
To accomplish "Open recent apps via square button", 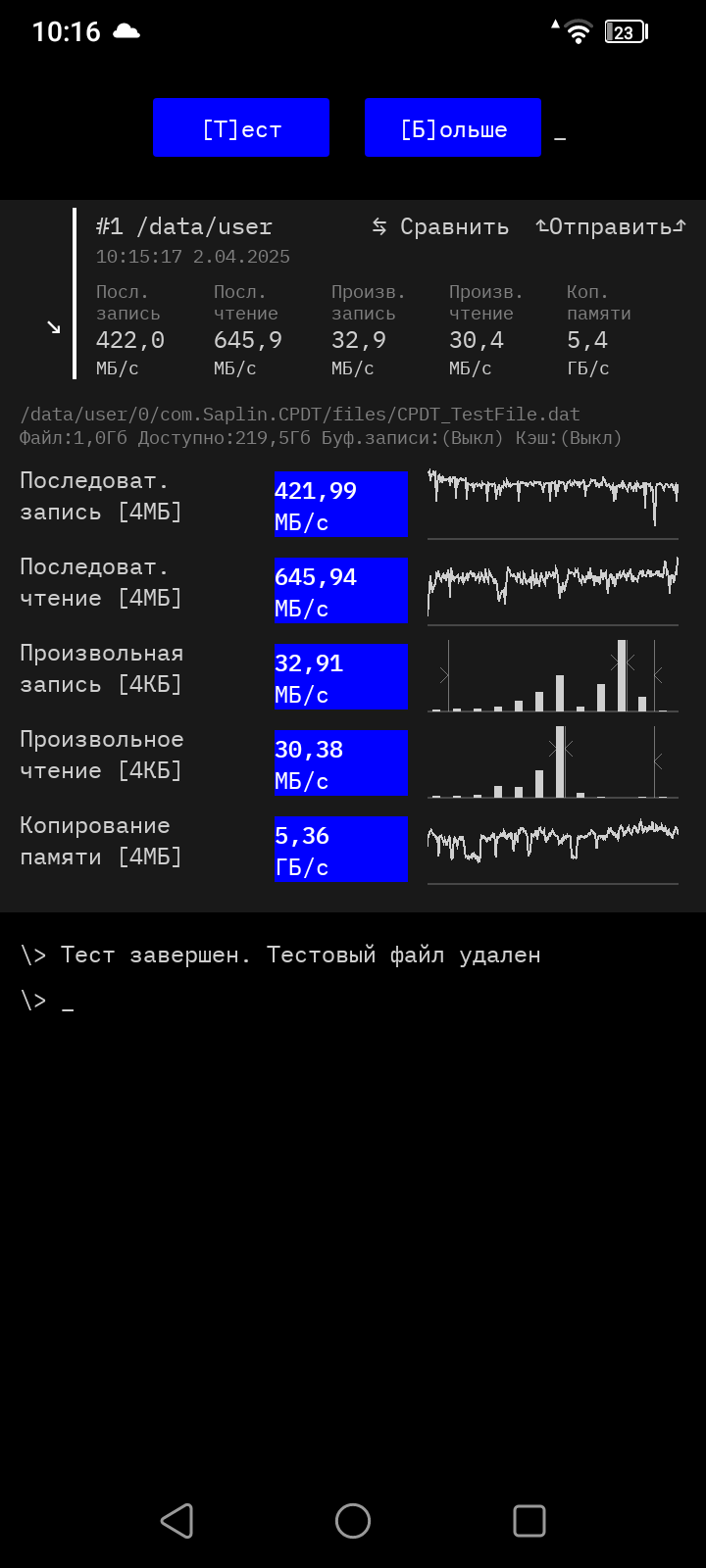I will coord(529,1520).
